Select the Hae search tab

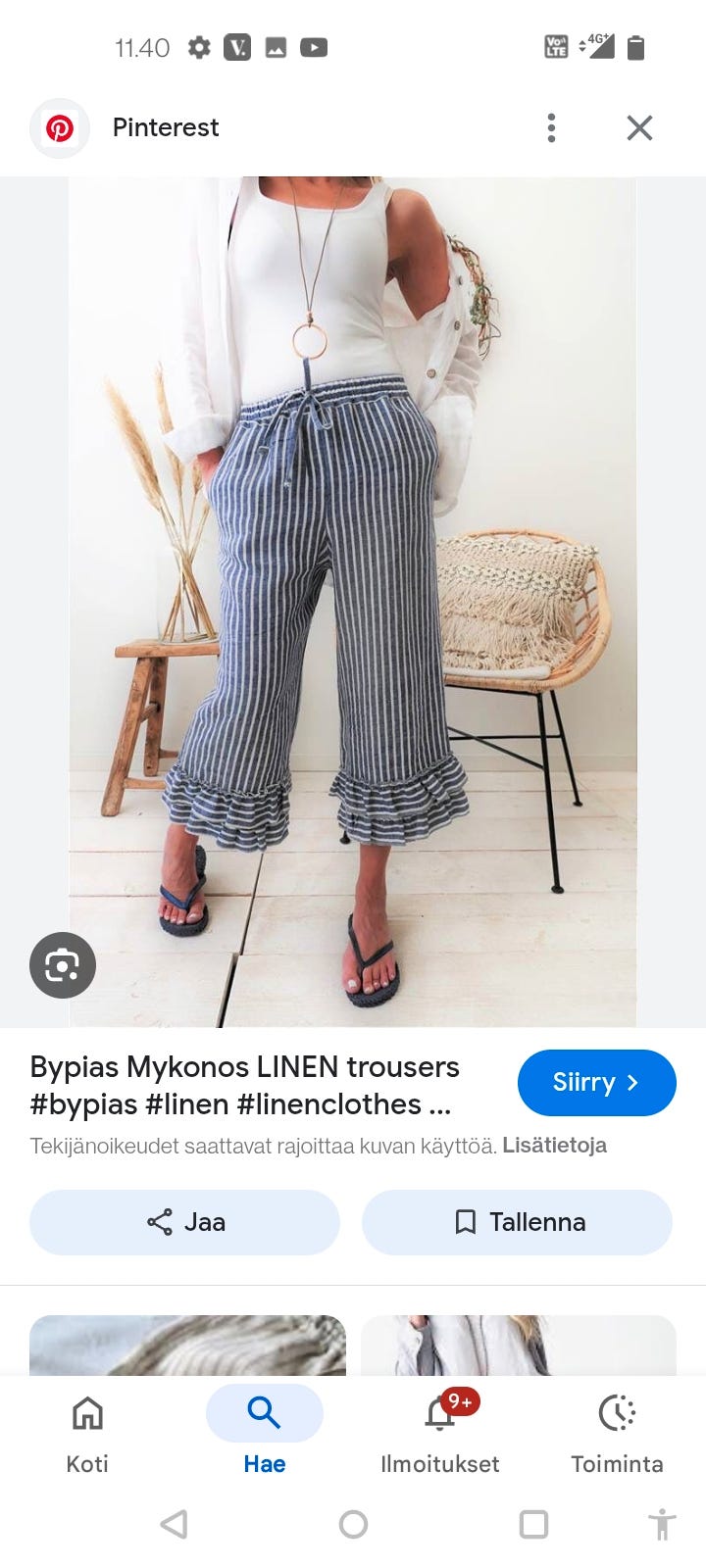tap(264, 1433)
